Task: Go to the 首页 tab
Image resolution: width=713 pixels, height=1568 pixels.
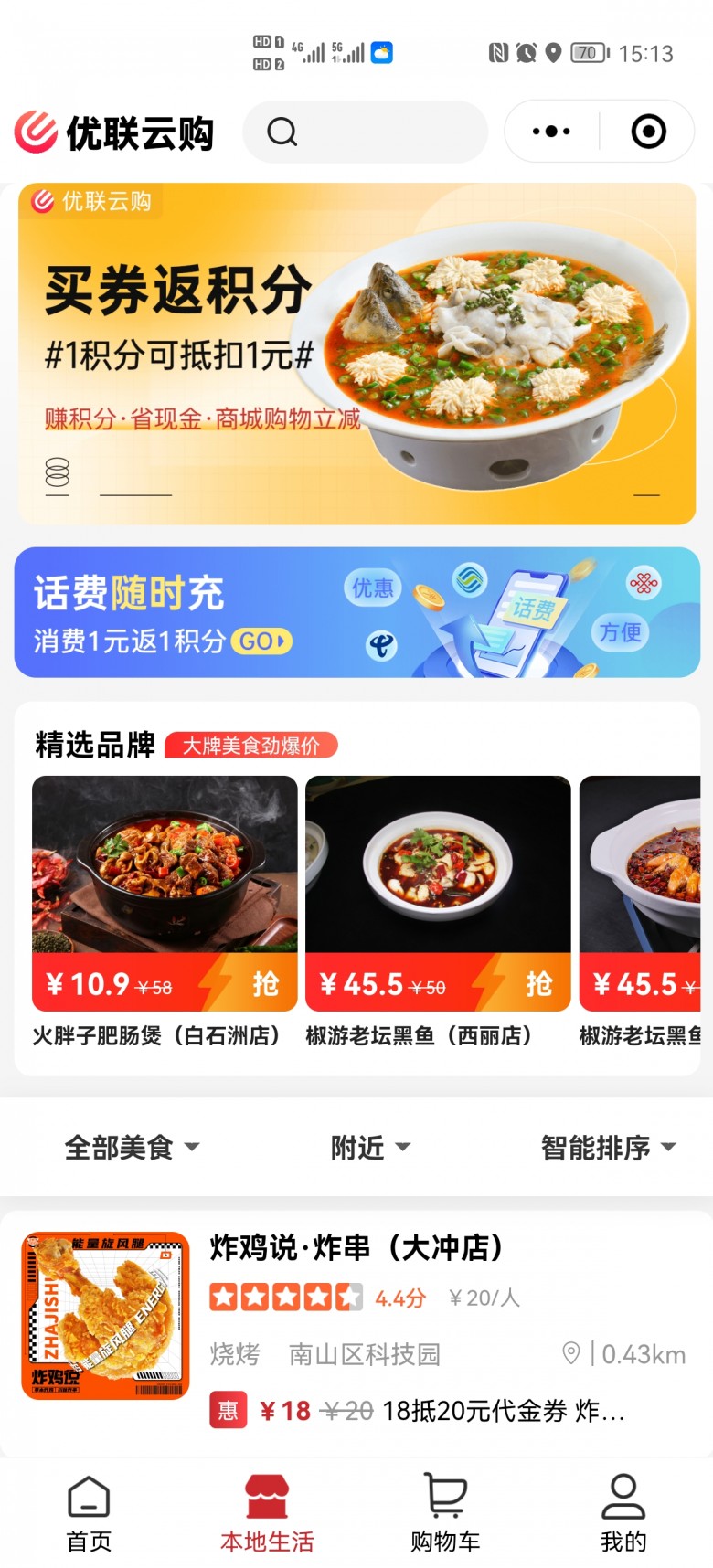Action: 89,1513
